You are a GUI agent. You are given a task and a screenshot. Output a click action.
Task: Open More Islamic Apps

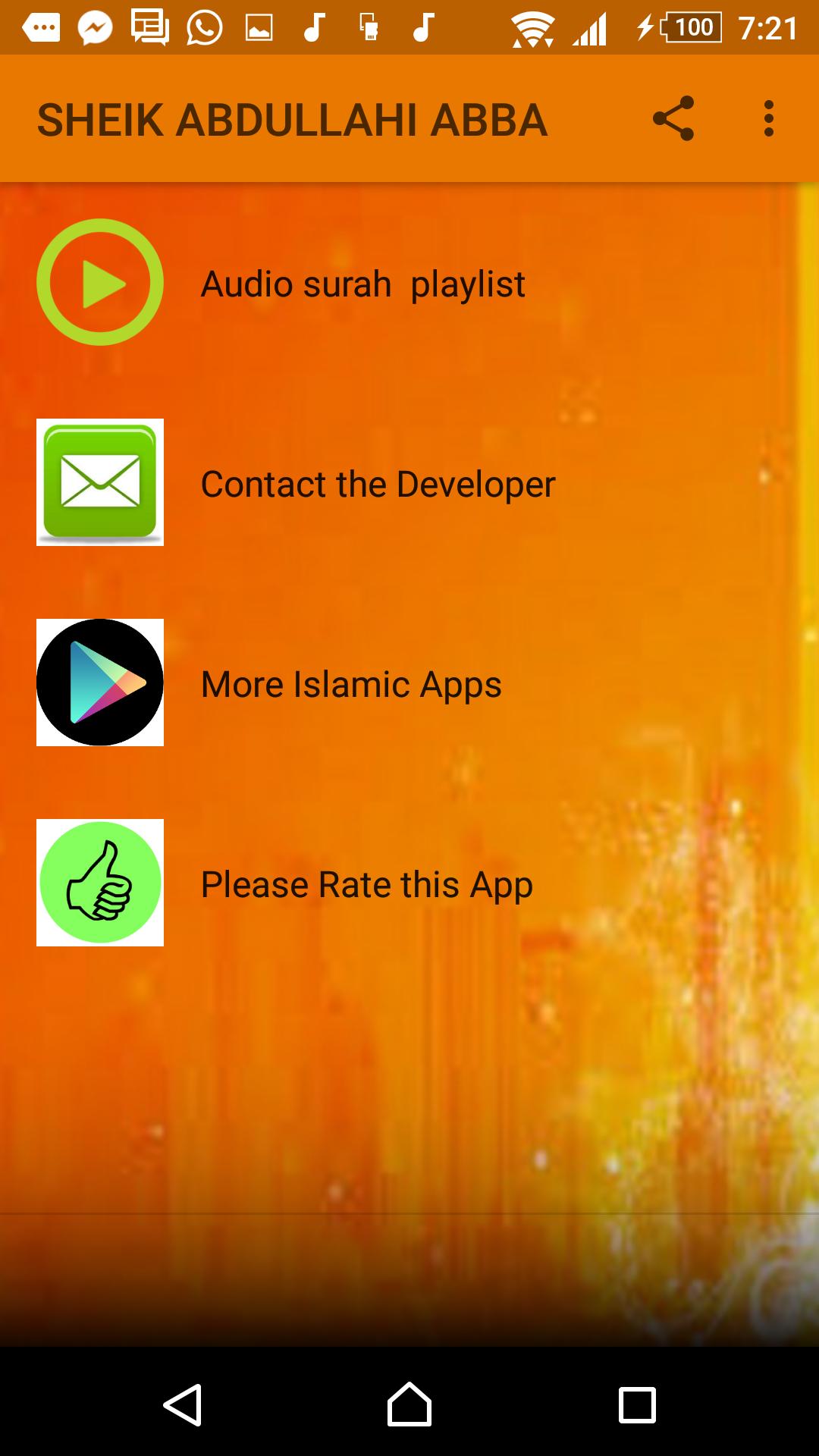click(x=350, y=684)
